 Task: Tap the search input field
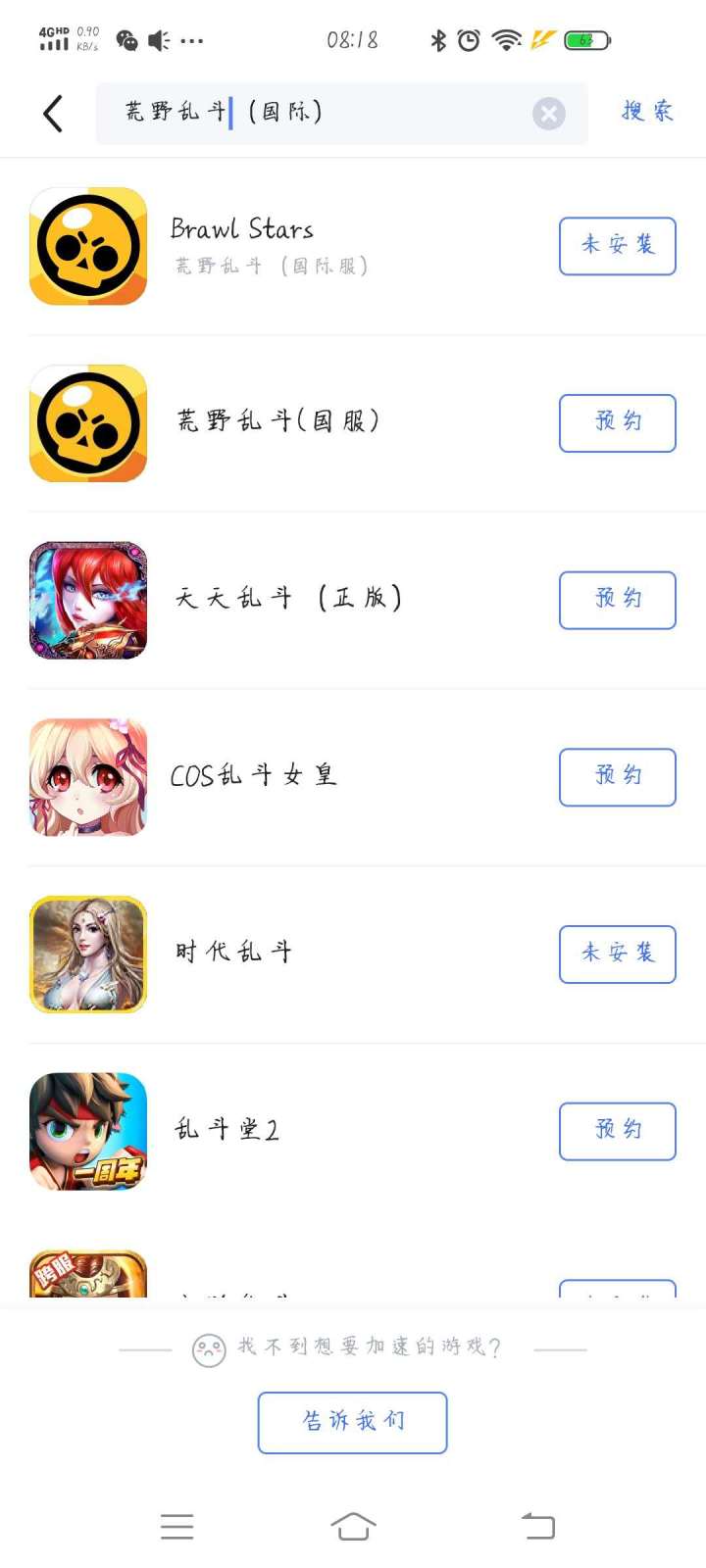(324, 113)
